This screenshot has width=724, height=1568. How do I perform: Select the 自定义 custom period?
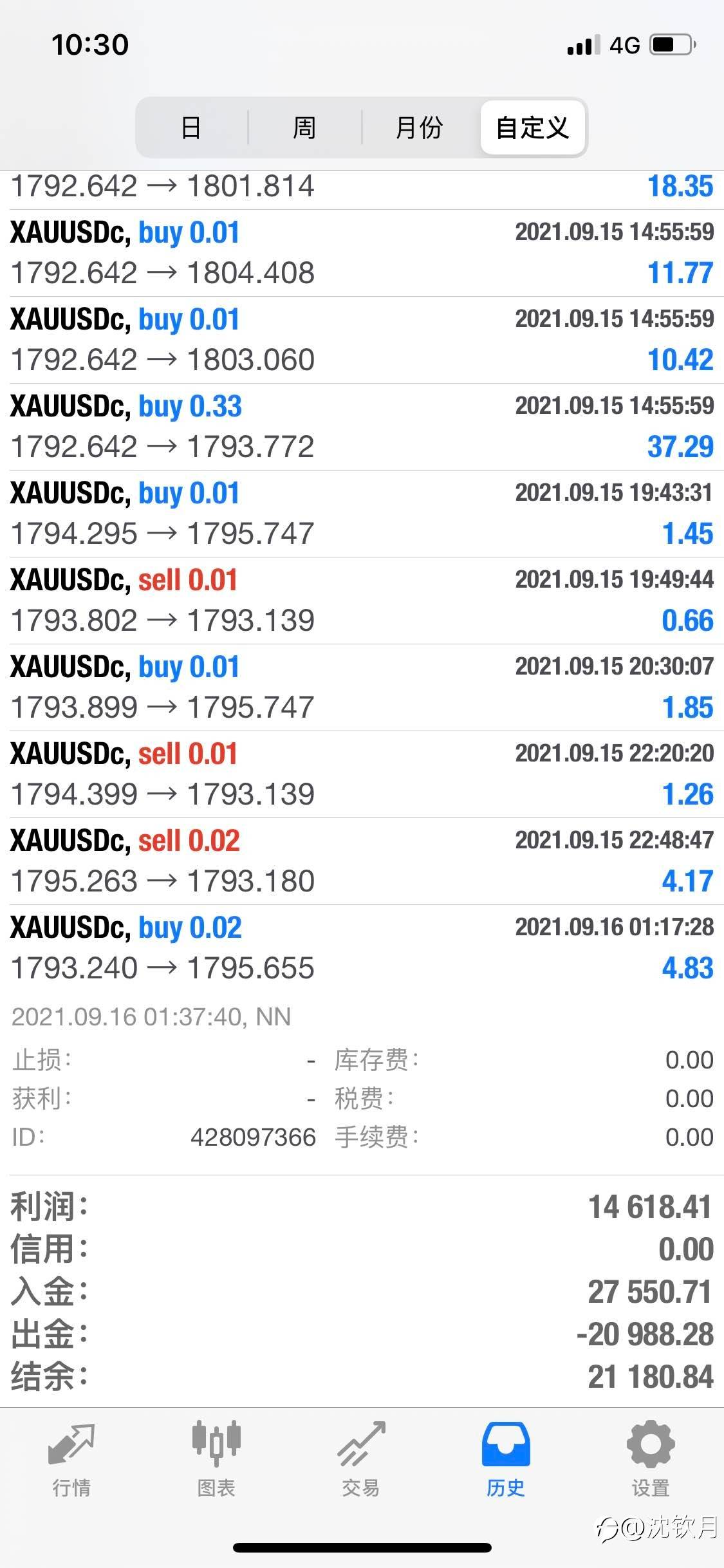532,127
